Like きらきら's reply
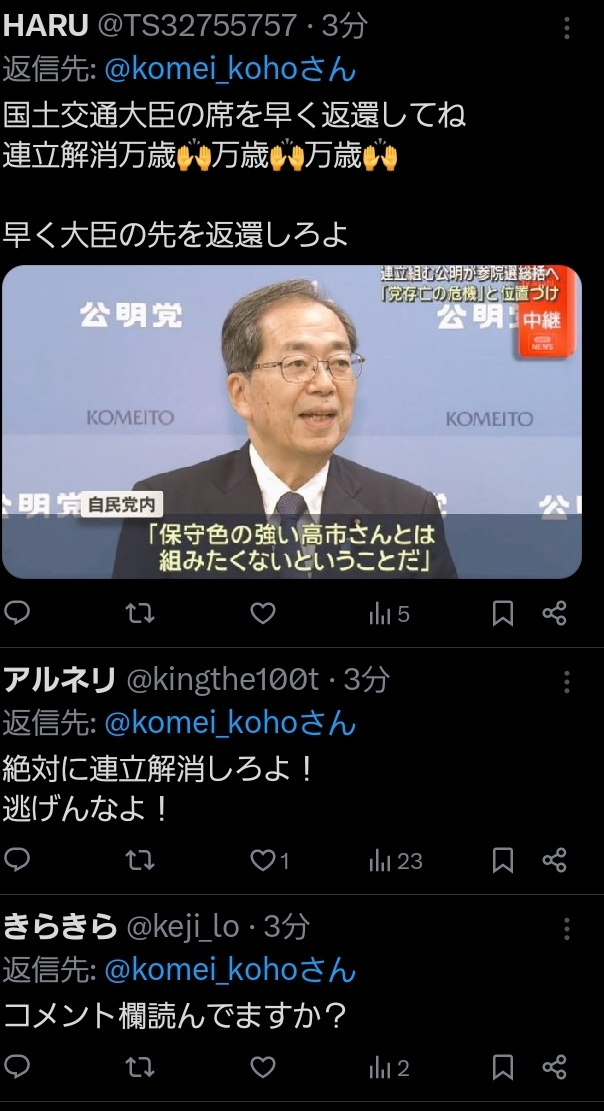Viewport: 604px width, 1111px height. point(262,1067)
